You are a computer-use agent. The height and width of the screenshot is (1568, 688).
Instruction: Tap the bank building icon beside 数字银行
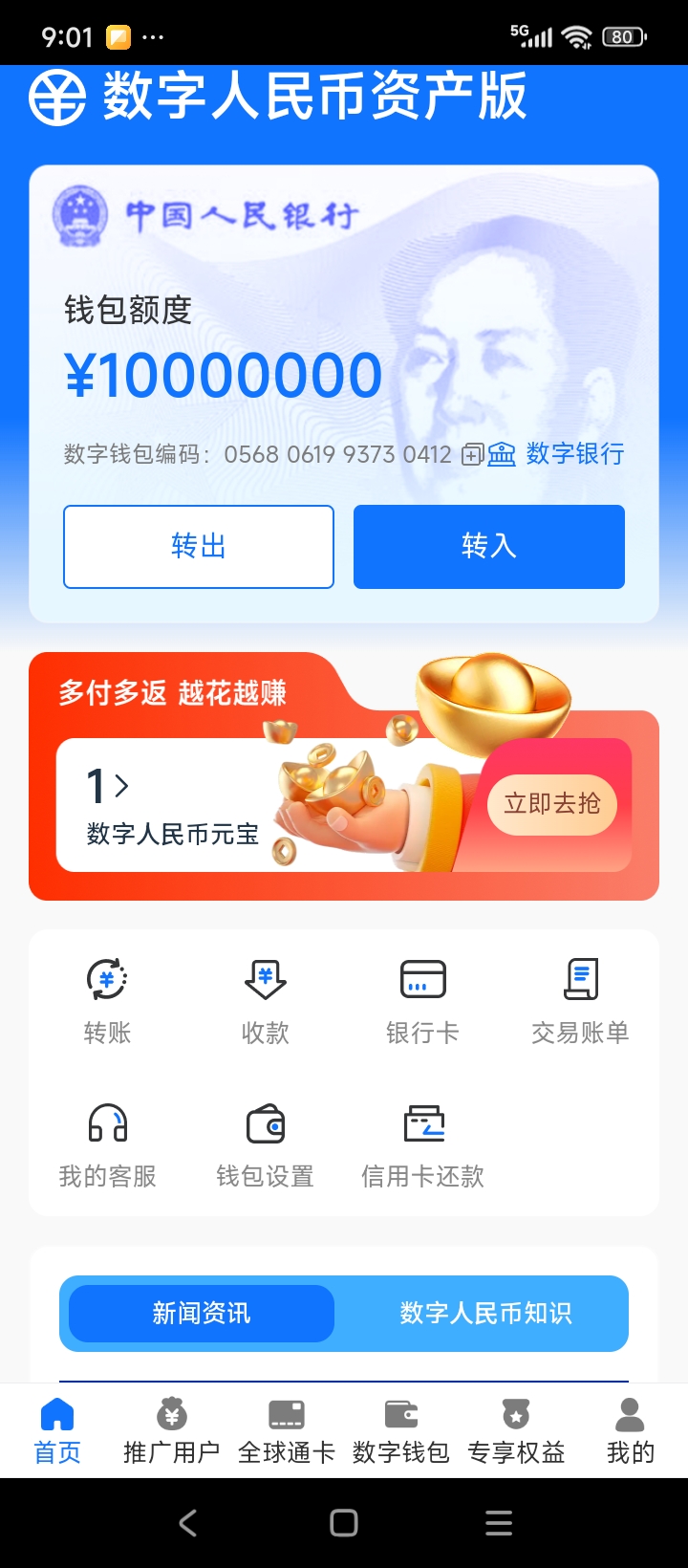pos(501,454)
